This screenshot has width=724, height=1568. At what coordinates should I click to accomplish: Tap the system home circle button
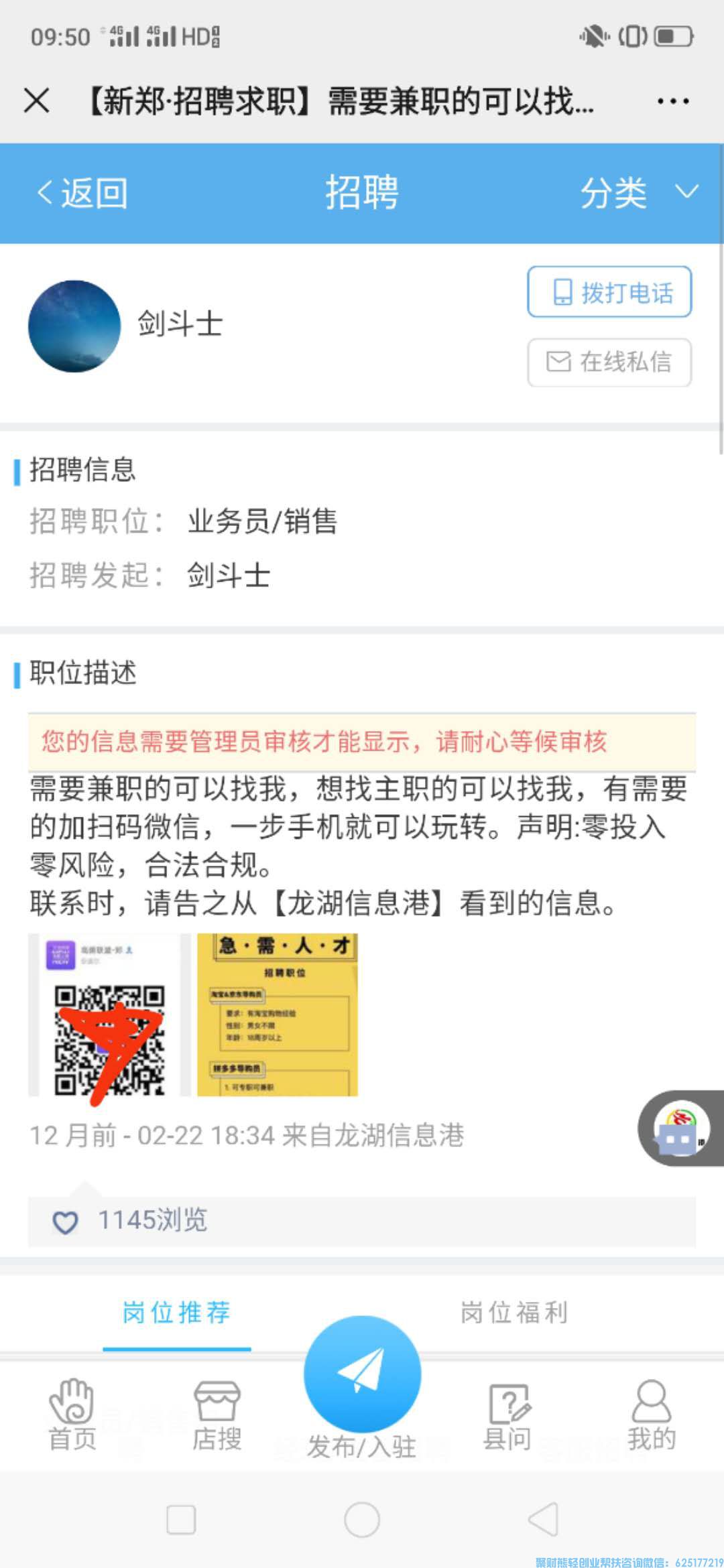pyautogui.click(x=362, y=1519)
